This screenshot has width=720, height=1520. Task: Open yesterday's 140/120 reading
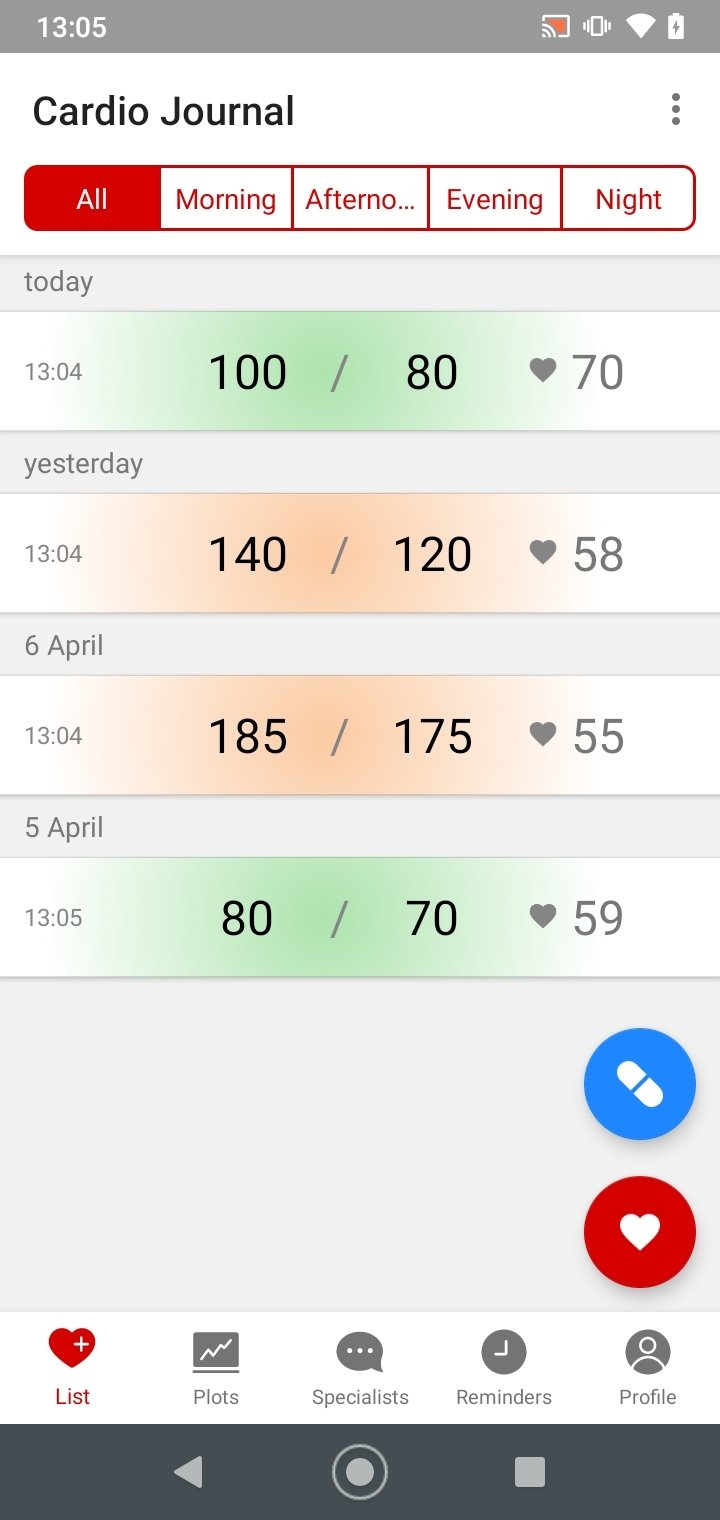[360, 554]
